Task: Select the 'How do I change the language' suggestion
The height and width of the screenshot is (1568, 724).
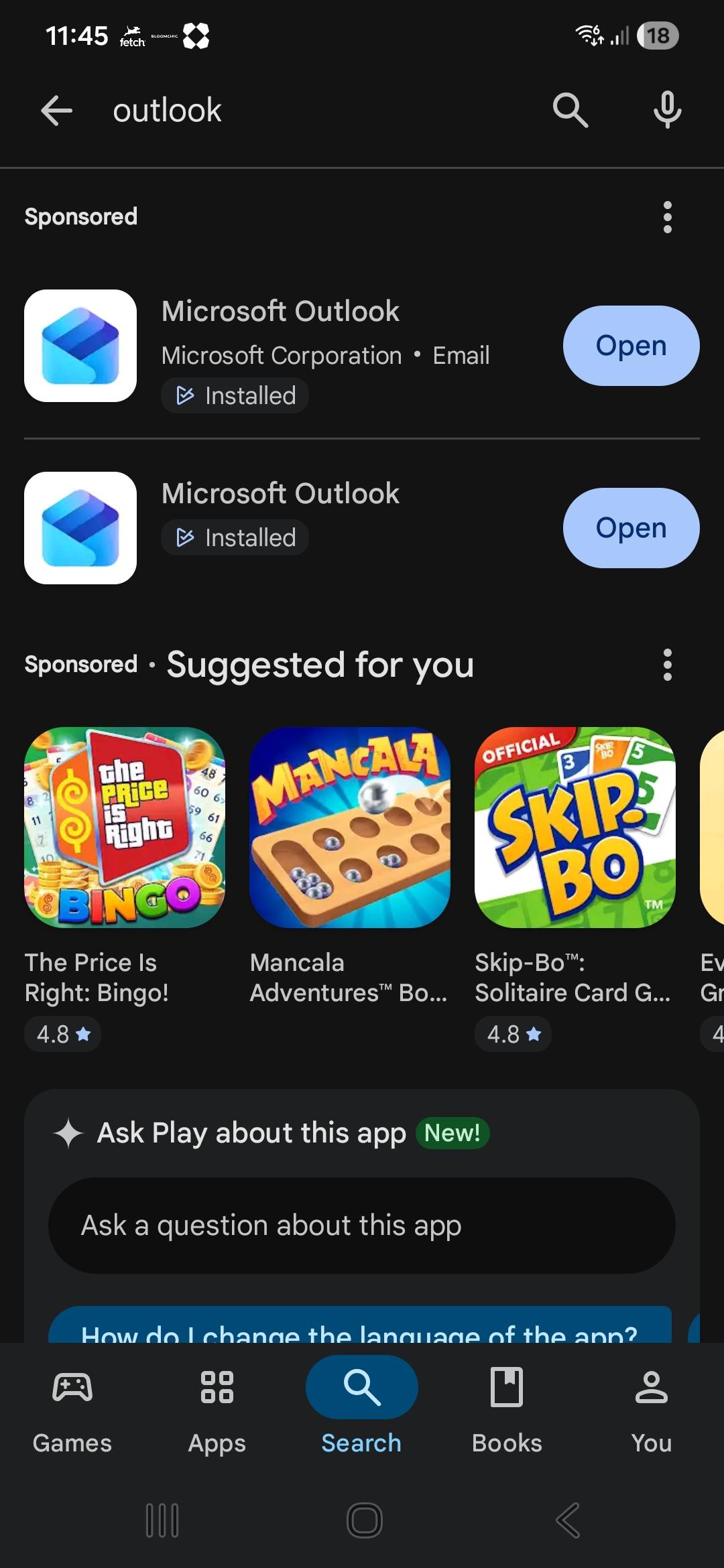Action: (x=360, y=1330)
